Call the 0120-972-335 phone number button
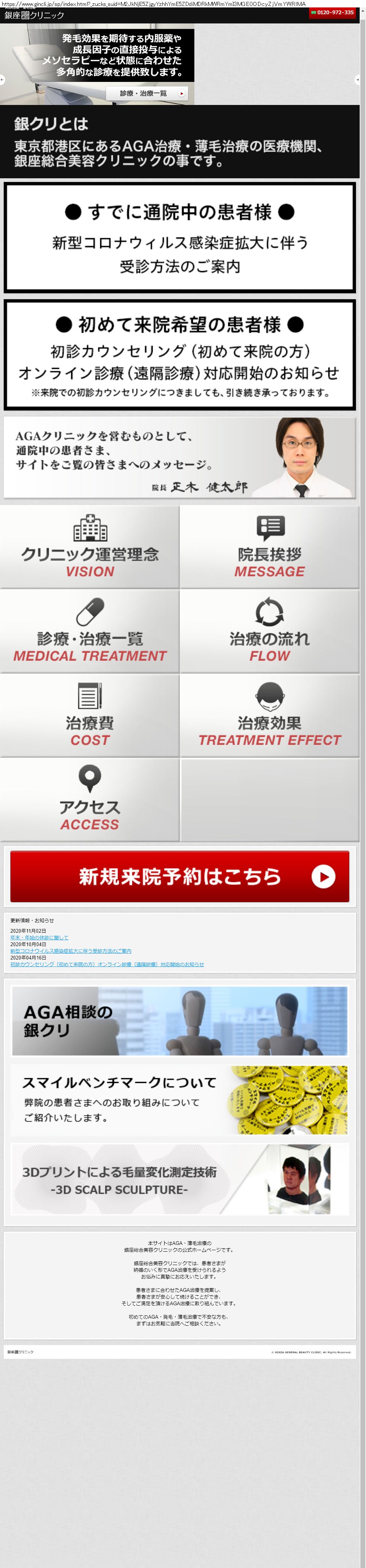This screenshot has height=1568, width=366. tap(332, 13)
